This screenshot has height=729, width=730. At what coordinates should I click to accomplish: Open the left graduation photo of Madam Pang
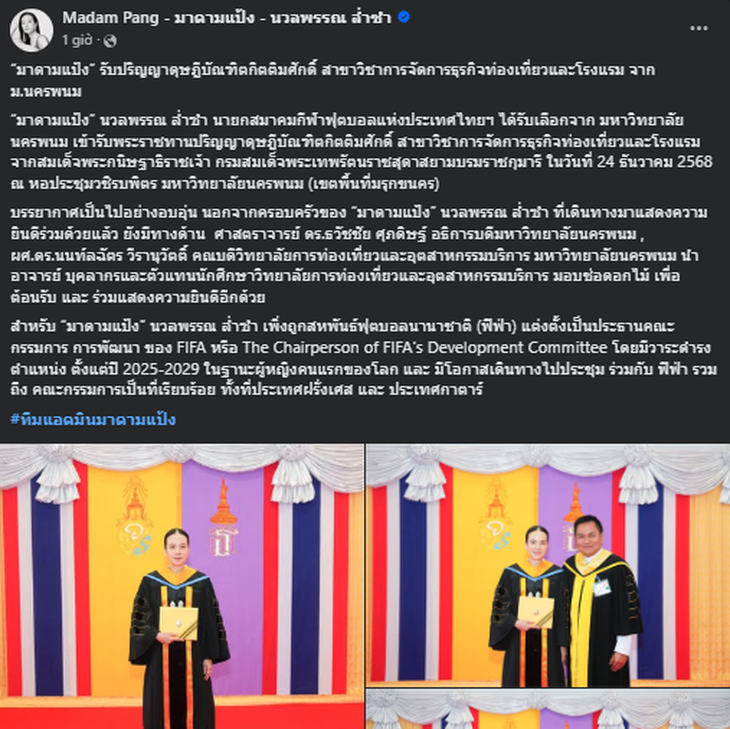coord(182,587)
